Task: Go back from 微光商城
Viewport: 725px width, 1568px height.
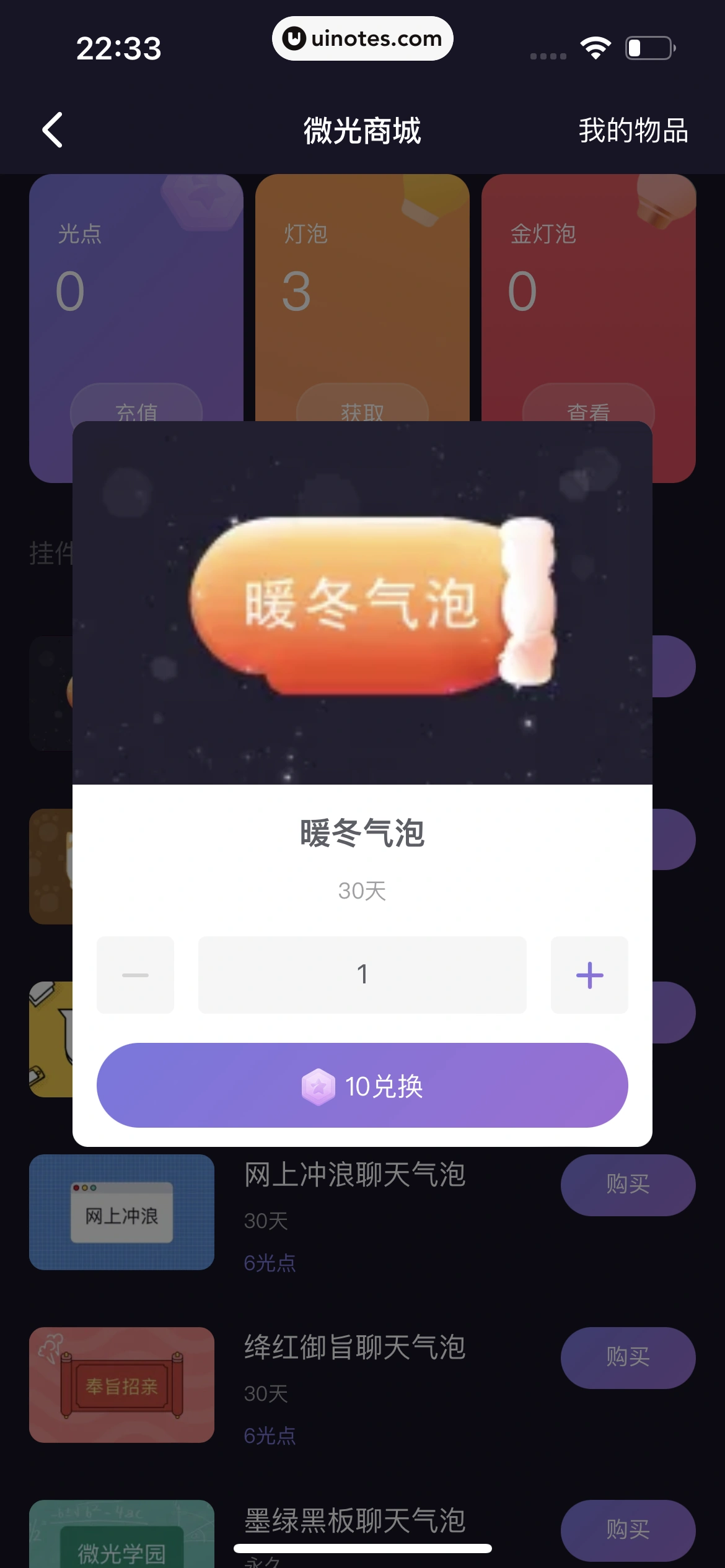Action: [x=53, y=130]
